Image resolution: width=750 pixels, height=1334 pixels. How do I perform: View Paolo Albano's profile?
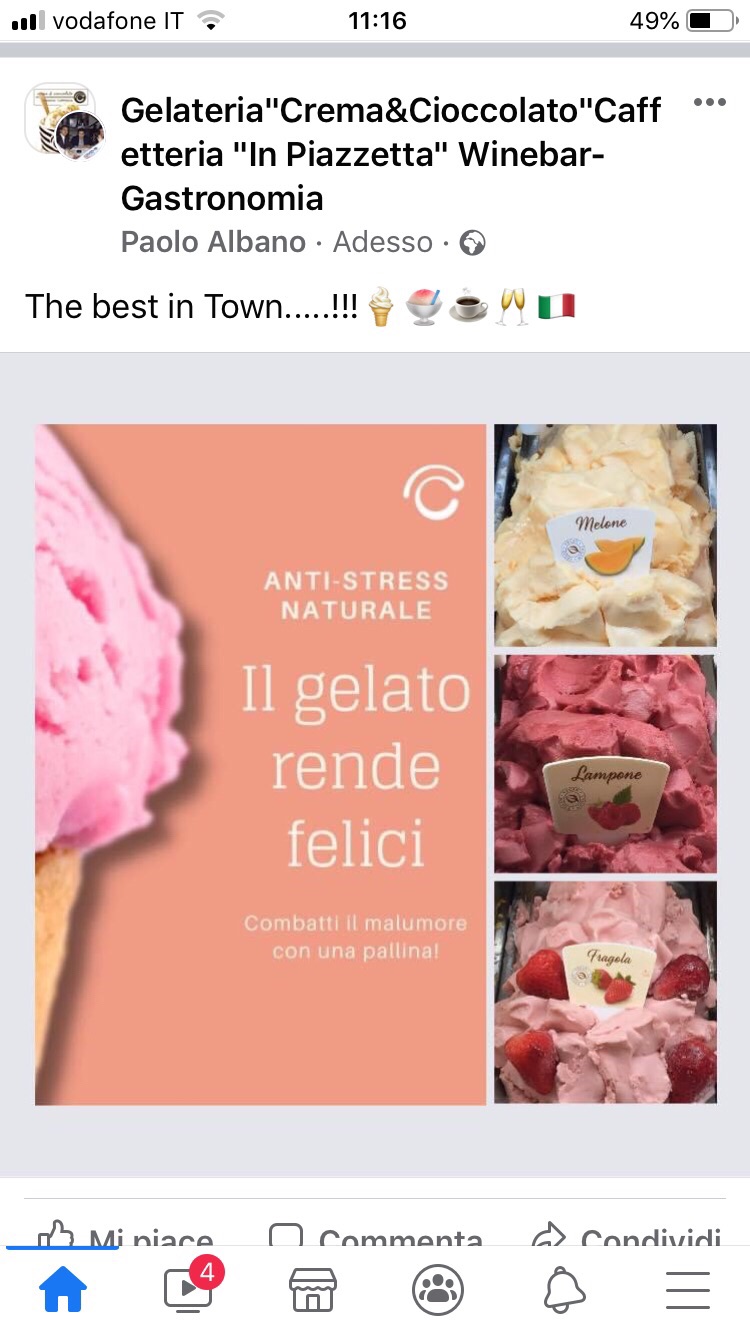point(213,242)
